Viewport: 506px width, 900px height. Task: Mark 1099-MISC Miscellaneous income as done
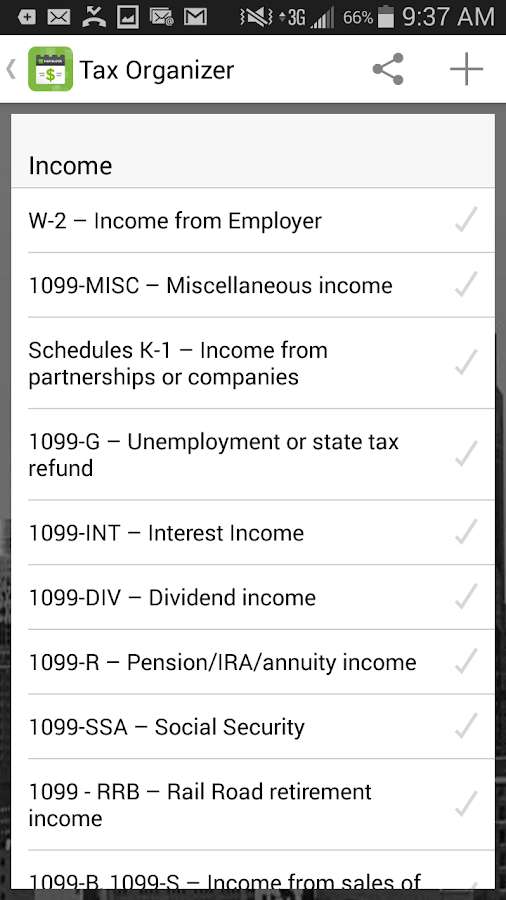click(466, 285)
